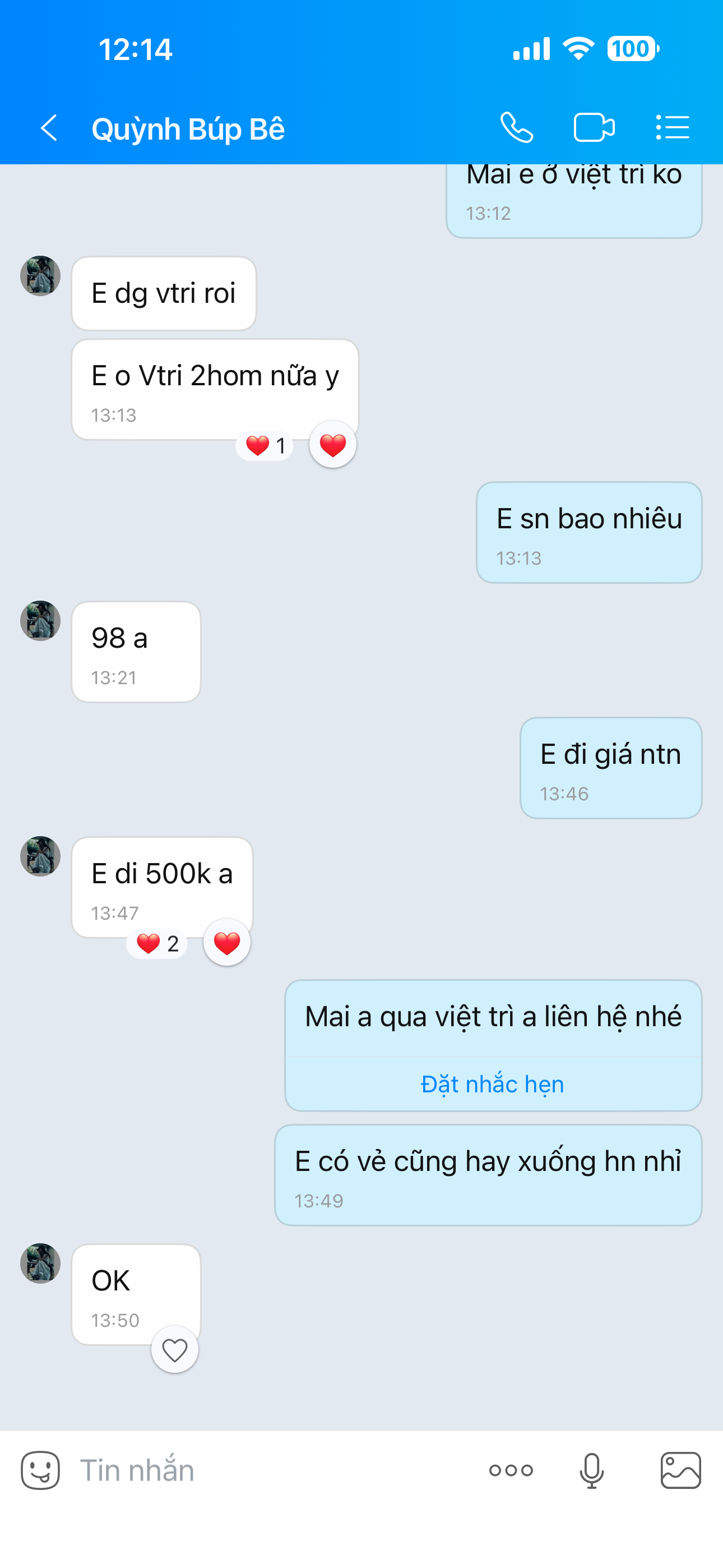Open more attachment options
Viewport: 723px width, 1568px height.
(511, 1470)
